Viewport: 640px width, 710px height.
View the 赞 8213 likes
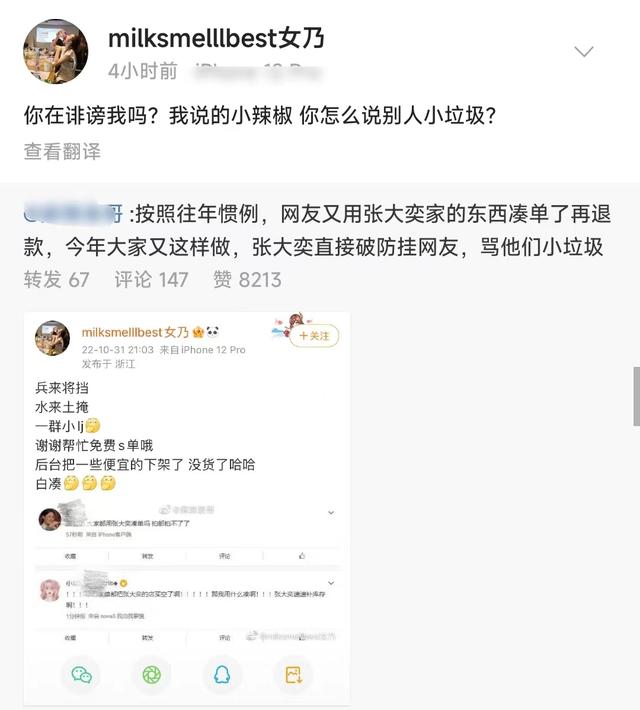click(x=246, y=279)
